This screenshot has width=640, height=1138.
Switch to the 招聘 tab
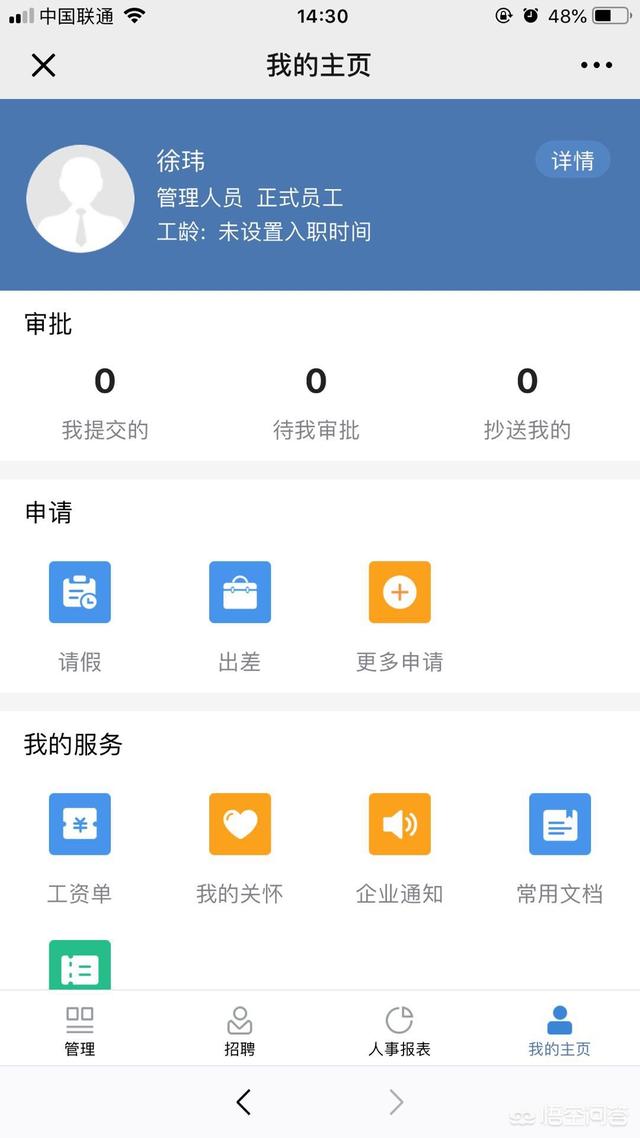239,1031
